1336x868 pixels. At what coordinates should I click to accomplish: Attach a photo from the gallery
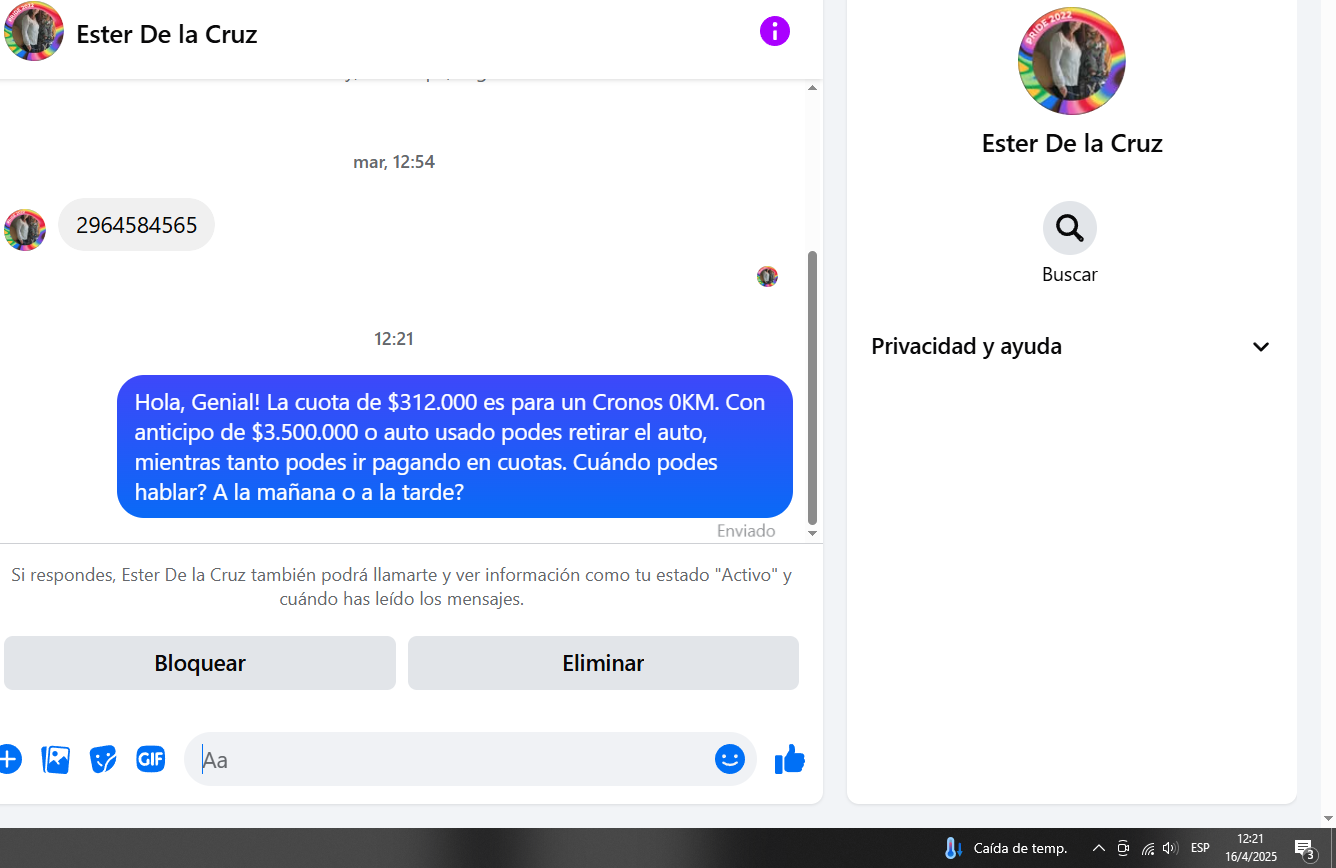click(55, 759)
